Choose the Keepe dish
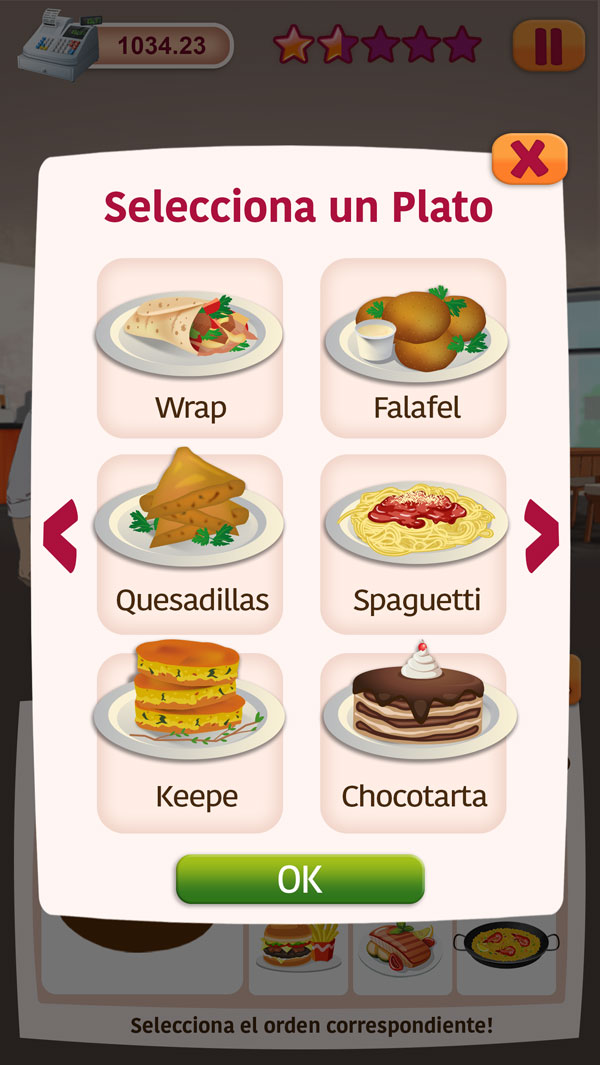The width and height of the screenshot is (600, 1065). (190, 740)
